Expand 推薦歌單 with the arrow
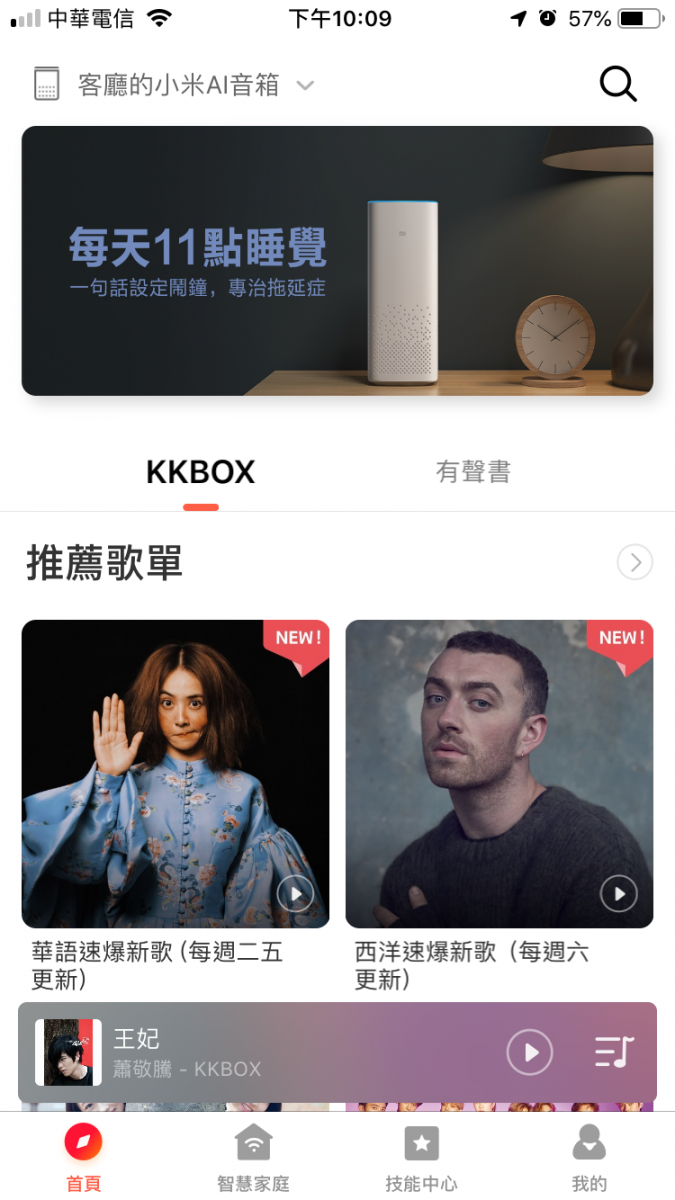This screenshot has width=675, height=1200. (635, 563)
